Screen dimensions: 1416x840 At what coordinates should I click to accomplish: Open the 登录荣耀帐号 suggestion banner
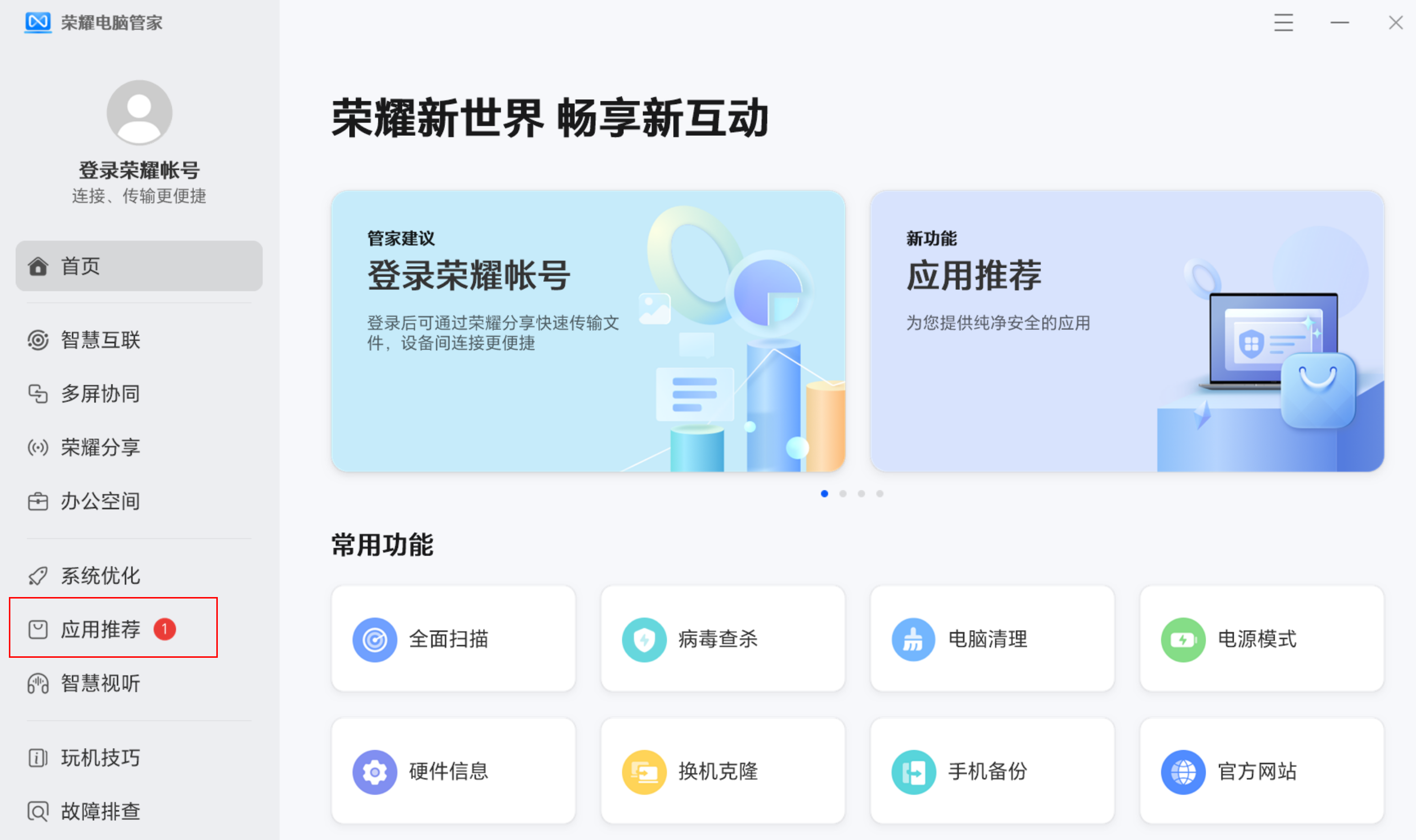click(588, 331)
